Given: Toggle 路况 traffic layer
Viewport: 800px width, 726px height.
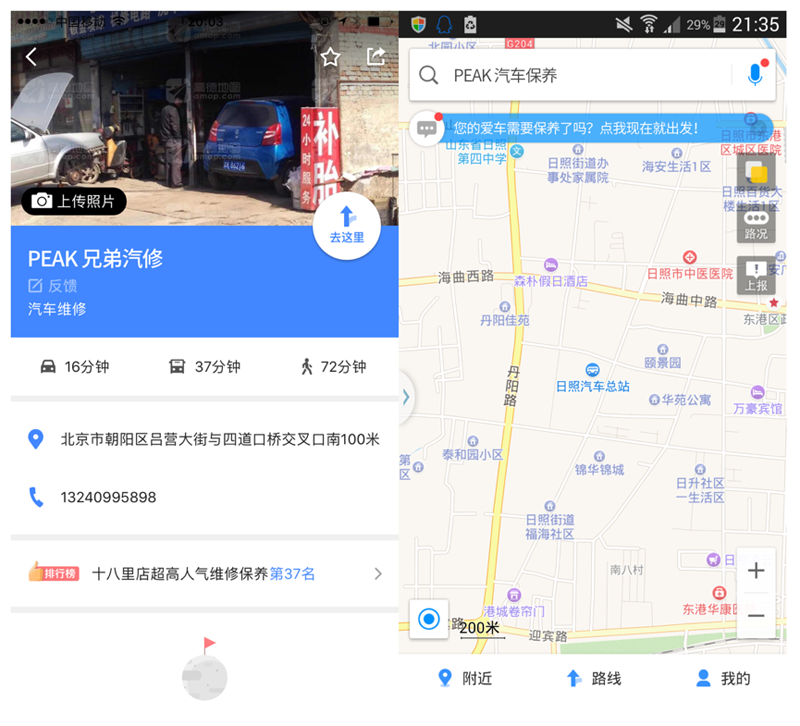Looking at the screenshot, I should 756,224.
